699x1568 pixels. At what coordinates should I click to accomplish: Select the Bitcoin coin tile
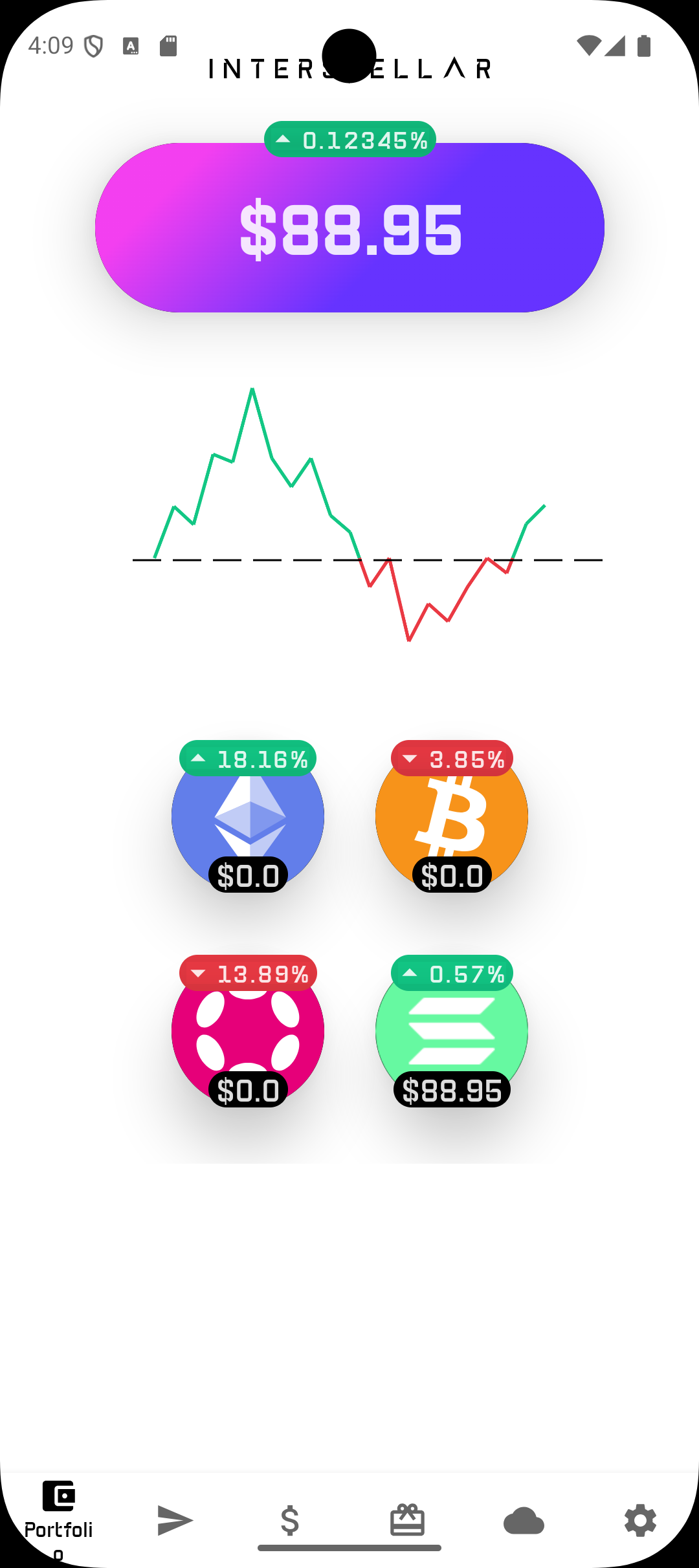click(x=452, y=816)
